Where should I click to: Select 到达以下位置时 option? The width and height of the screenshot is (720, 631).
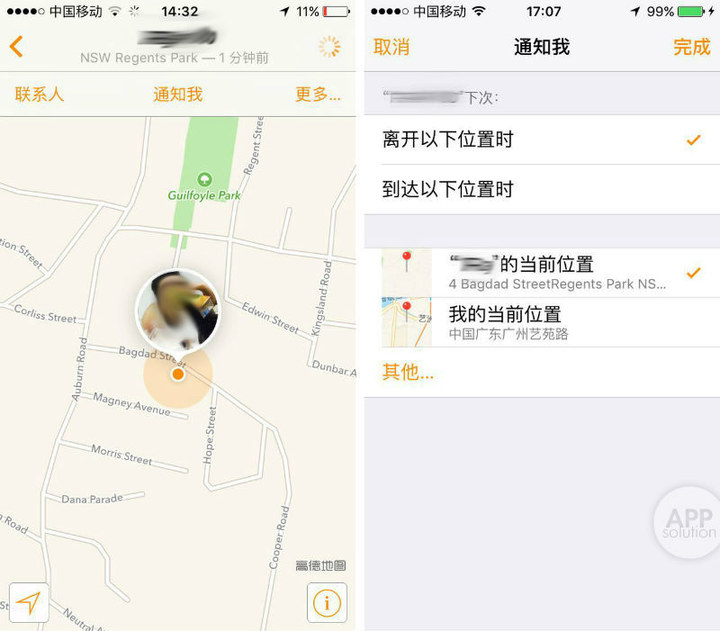540,189
